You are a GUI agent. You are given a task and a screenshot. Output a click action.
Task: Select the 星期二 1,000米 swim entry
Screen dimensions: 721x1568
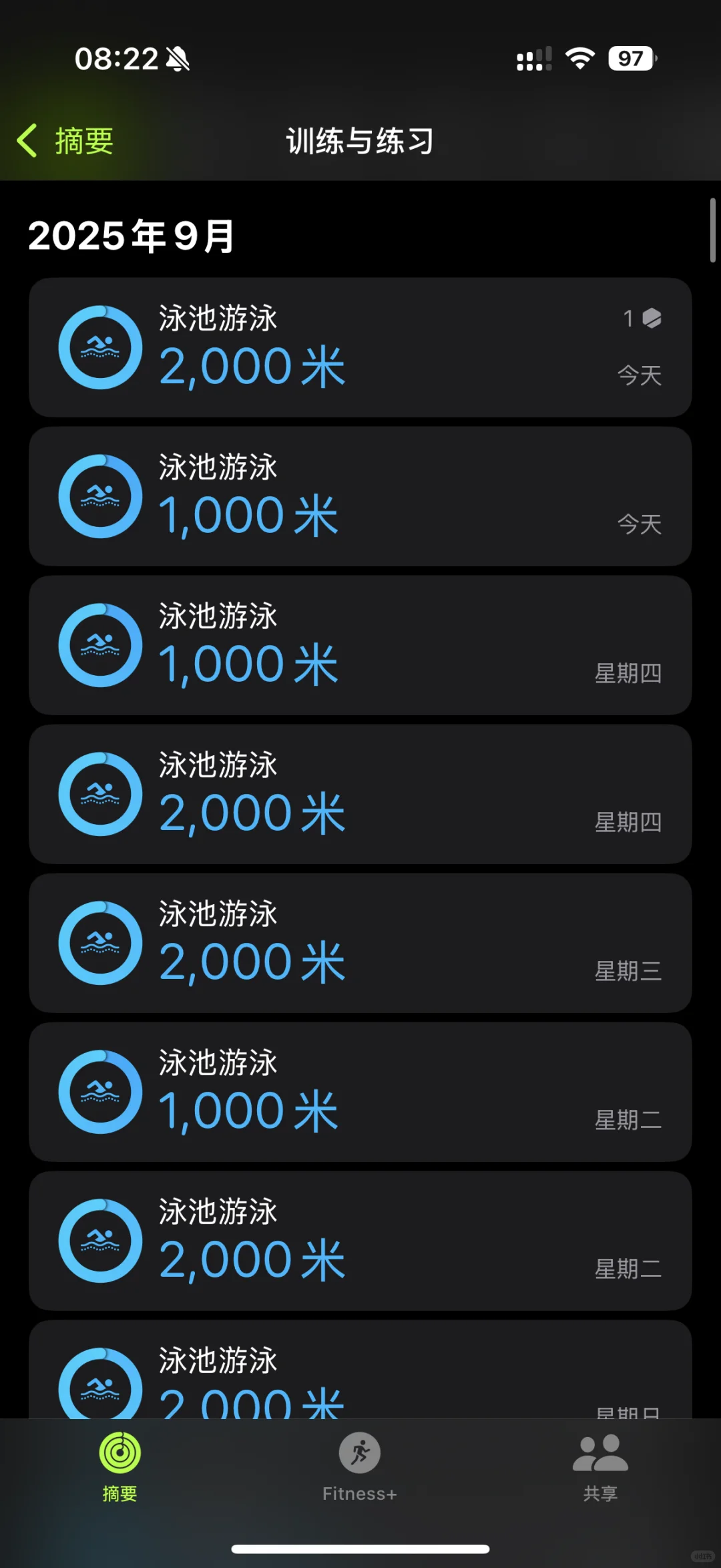(x=360, y=1092)
